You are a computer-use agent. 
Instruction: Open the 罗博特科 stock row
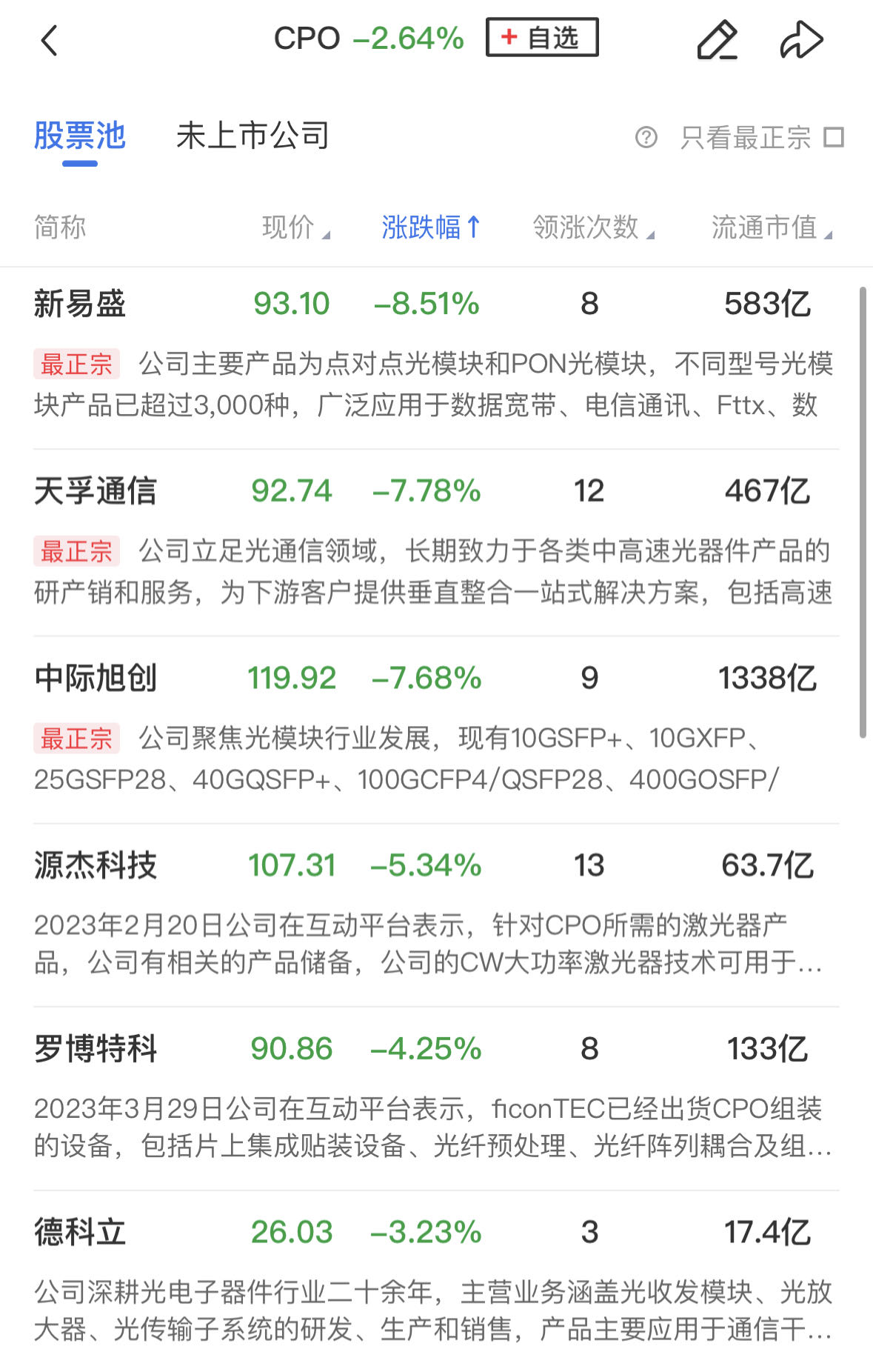coord(95,1049)
